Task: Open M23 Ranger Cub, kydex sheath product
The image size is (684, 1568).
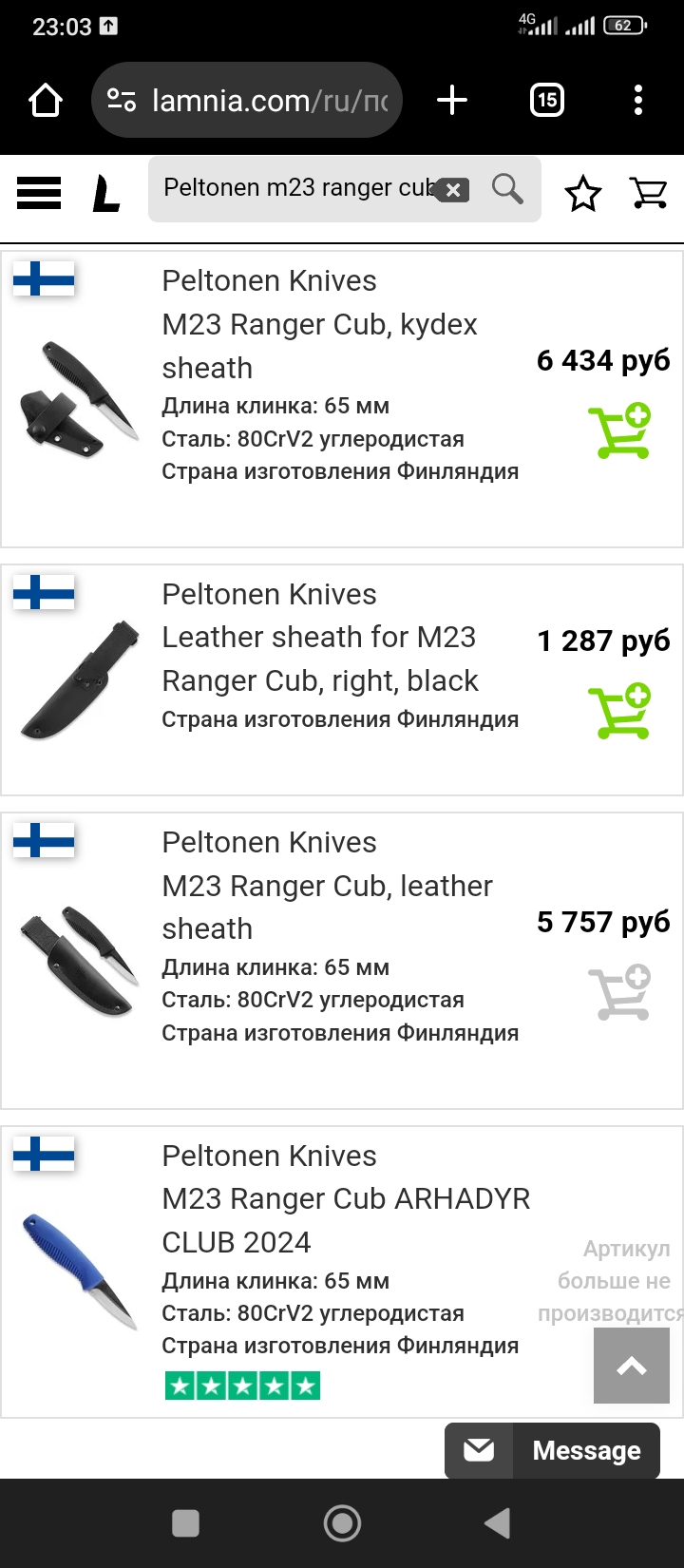Action: (x=319, y=324)
